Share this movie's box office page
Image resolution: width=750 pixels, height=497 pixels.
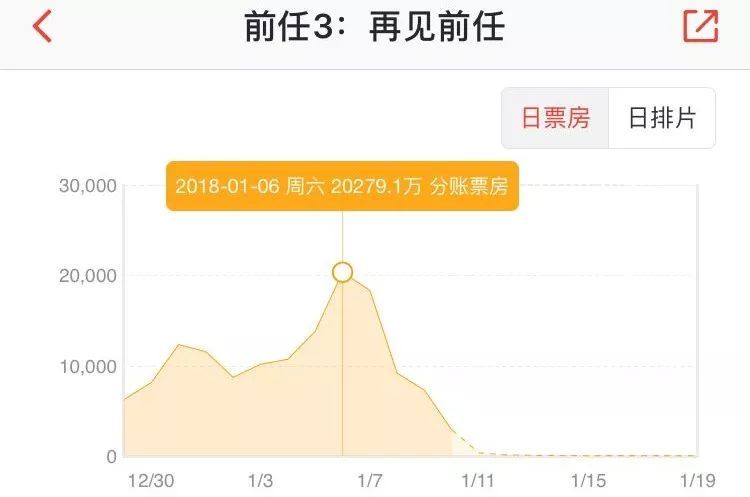pos(700,27)
